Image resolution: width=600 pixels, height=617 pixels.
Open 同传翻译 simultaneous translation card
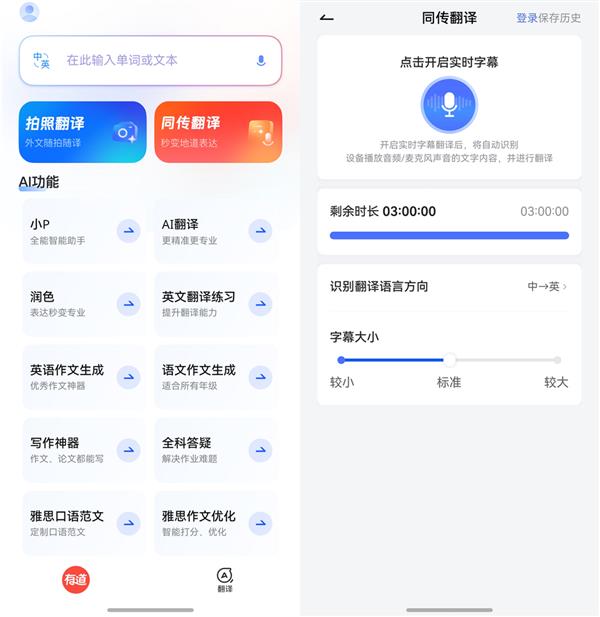pyautogui.click(x=218, y=132)
